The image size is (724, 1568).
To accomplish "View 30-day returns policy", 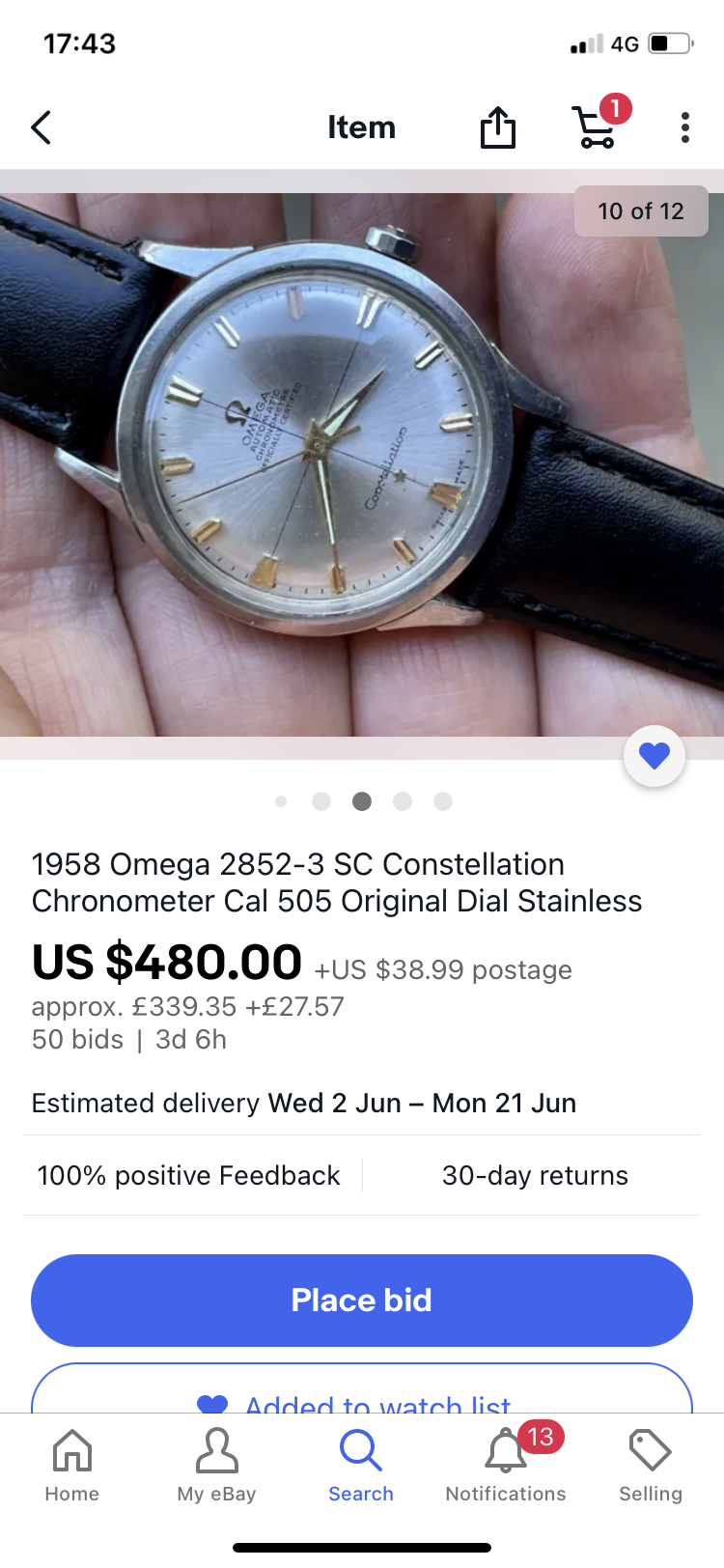I will tap(535, 1175).
